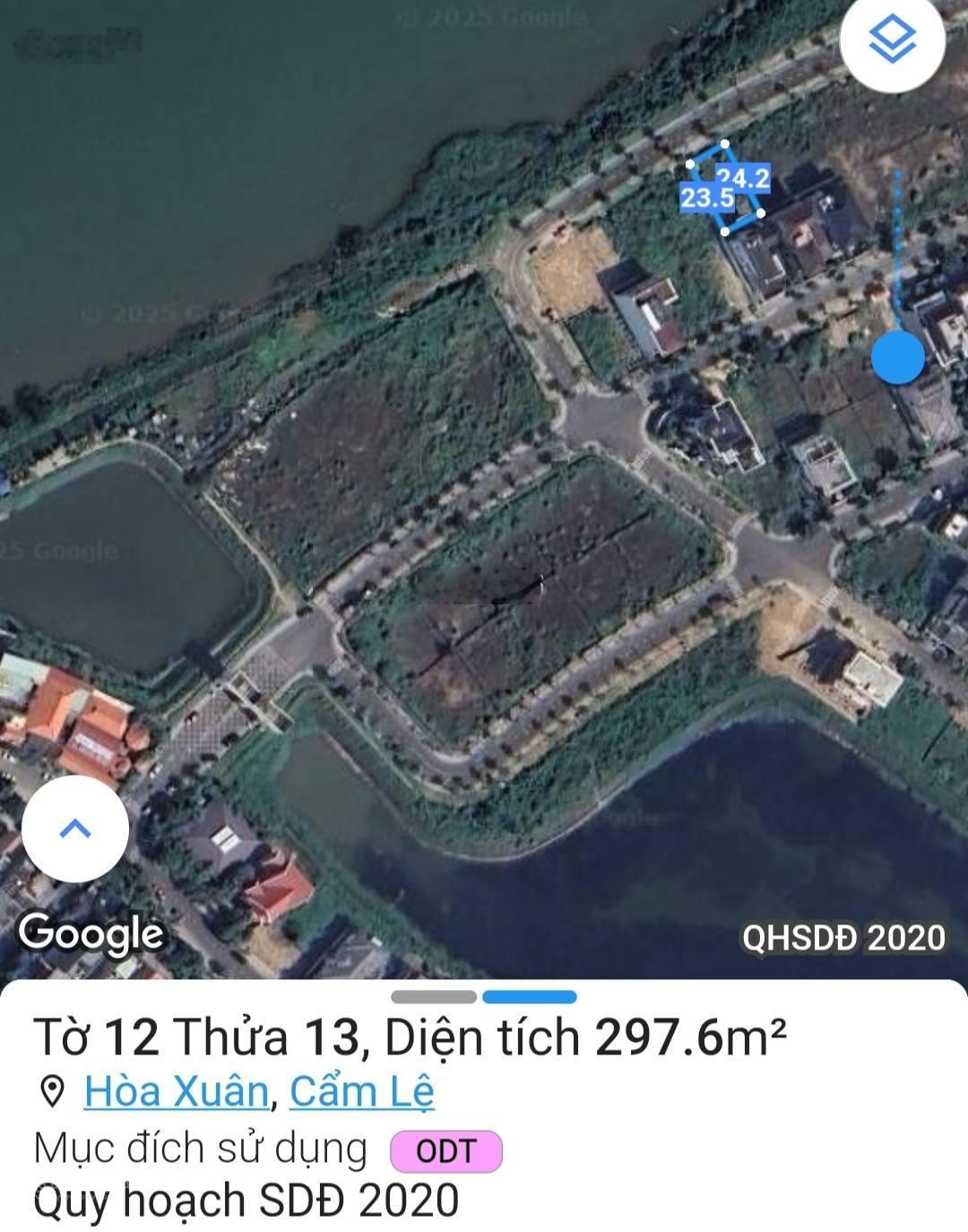968x1232 pixels.
Task: Tap the blue location dot
Action: click(897, 356)
